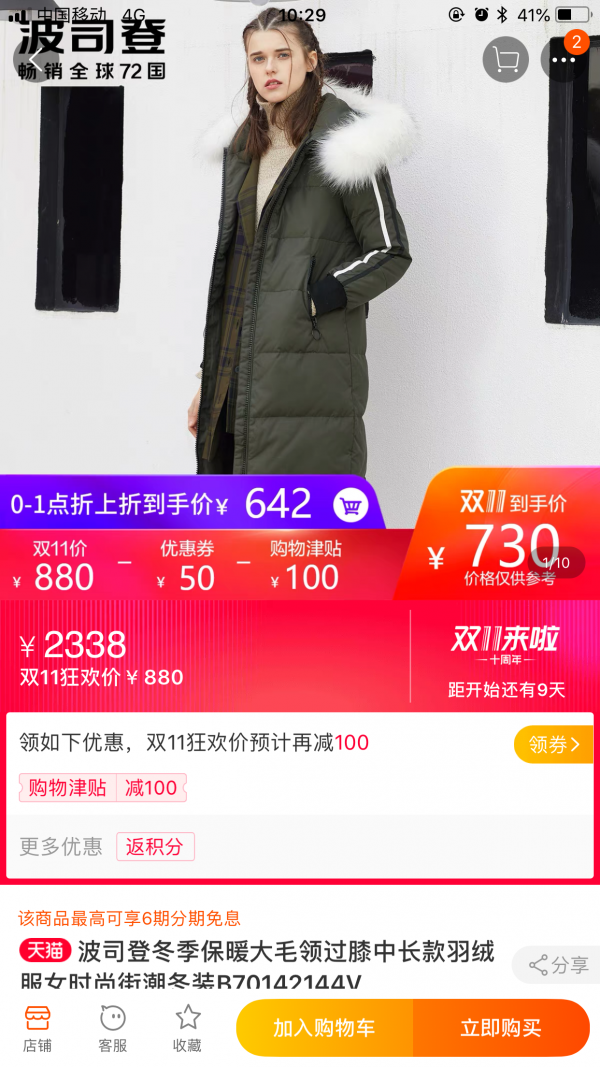Add the item to 收藏 favorites
The image size is (600, 1067).
pos(187,1029)
